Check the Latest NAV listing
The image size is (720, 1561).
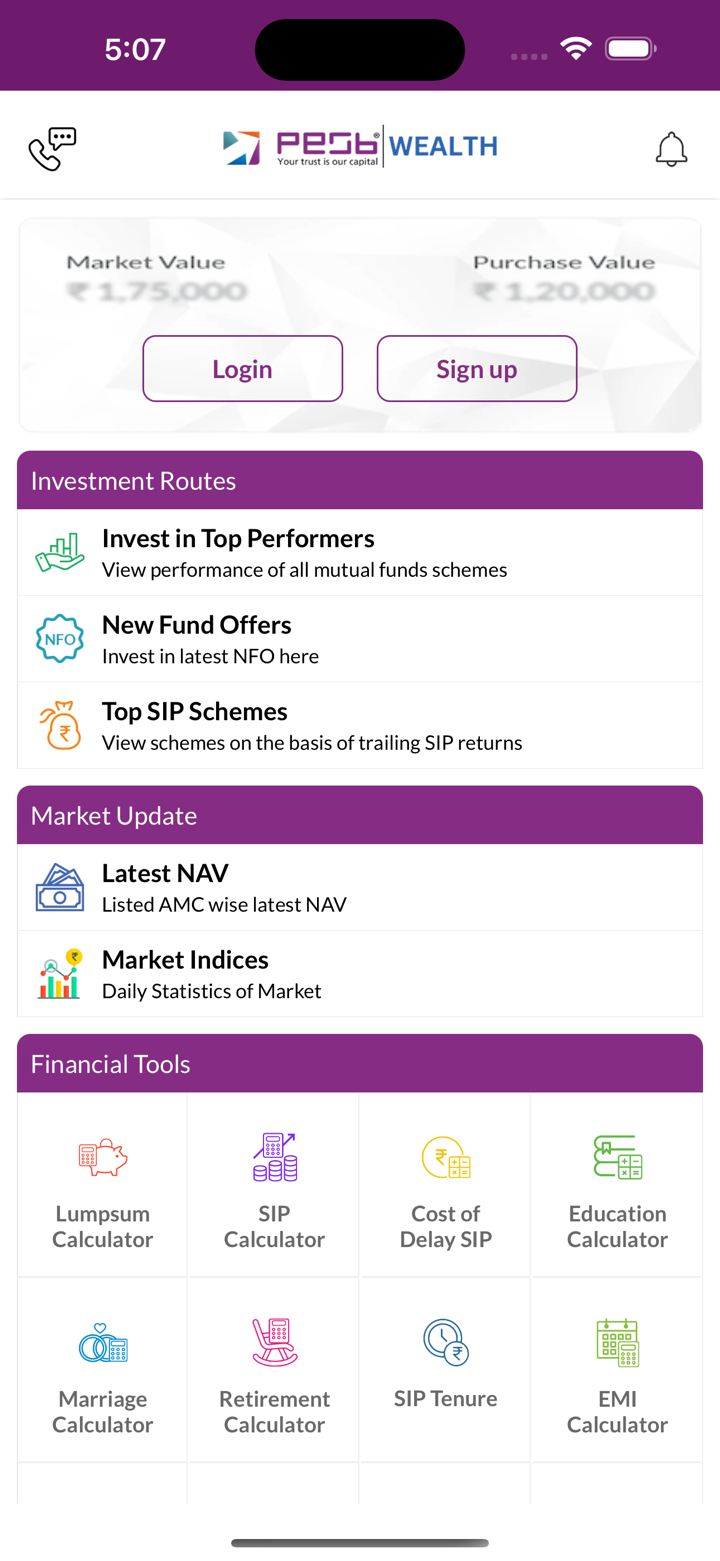[359, 888]
